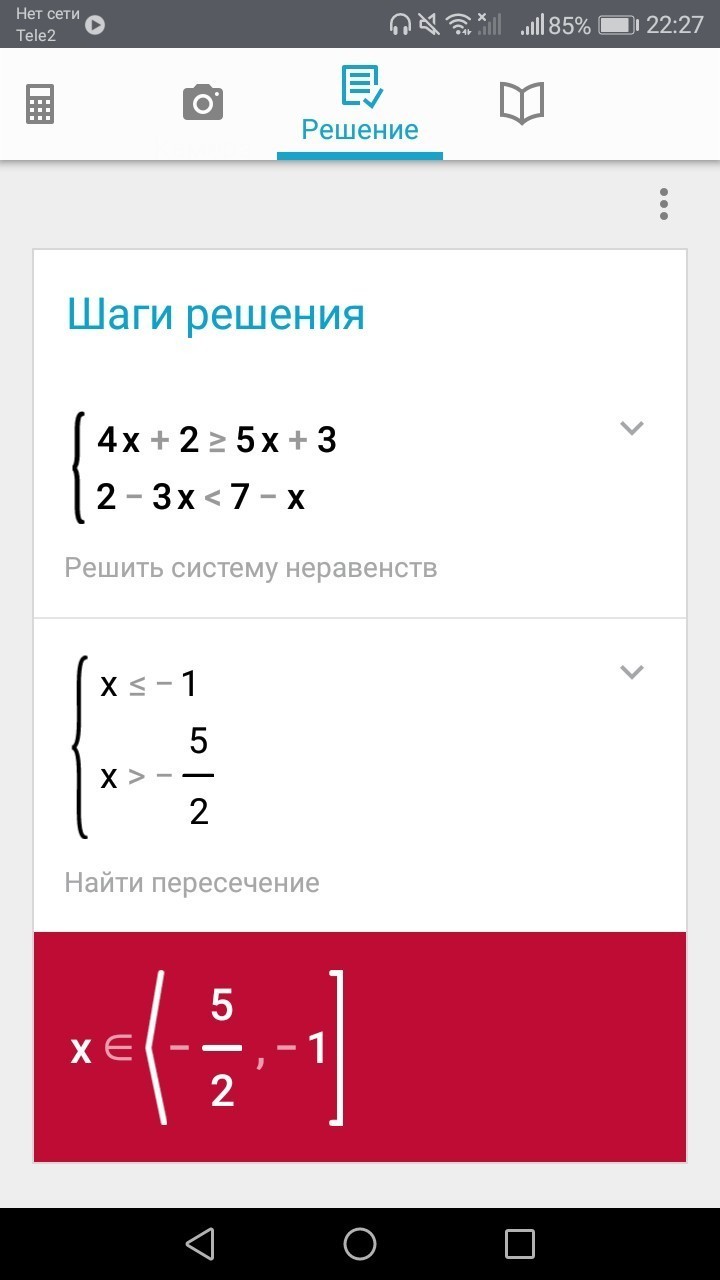Switch to the calculator tab

[40, 103]
